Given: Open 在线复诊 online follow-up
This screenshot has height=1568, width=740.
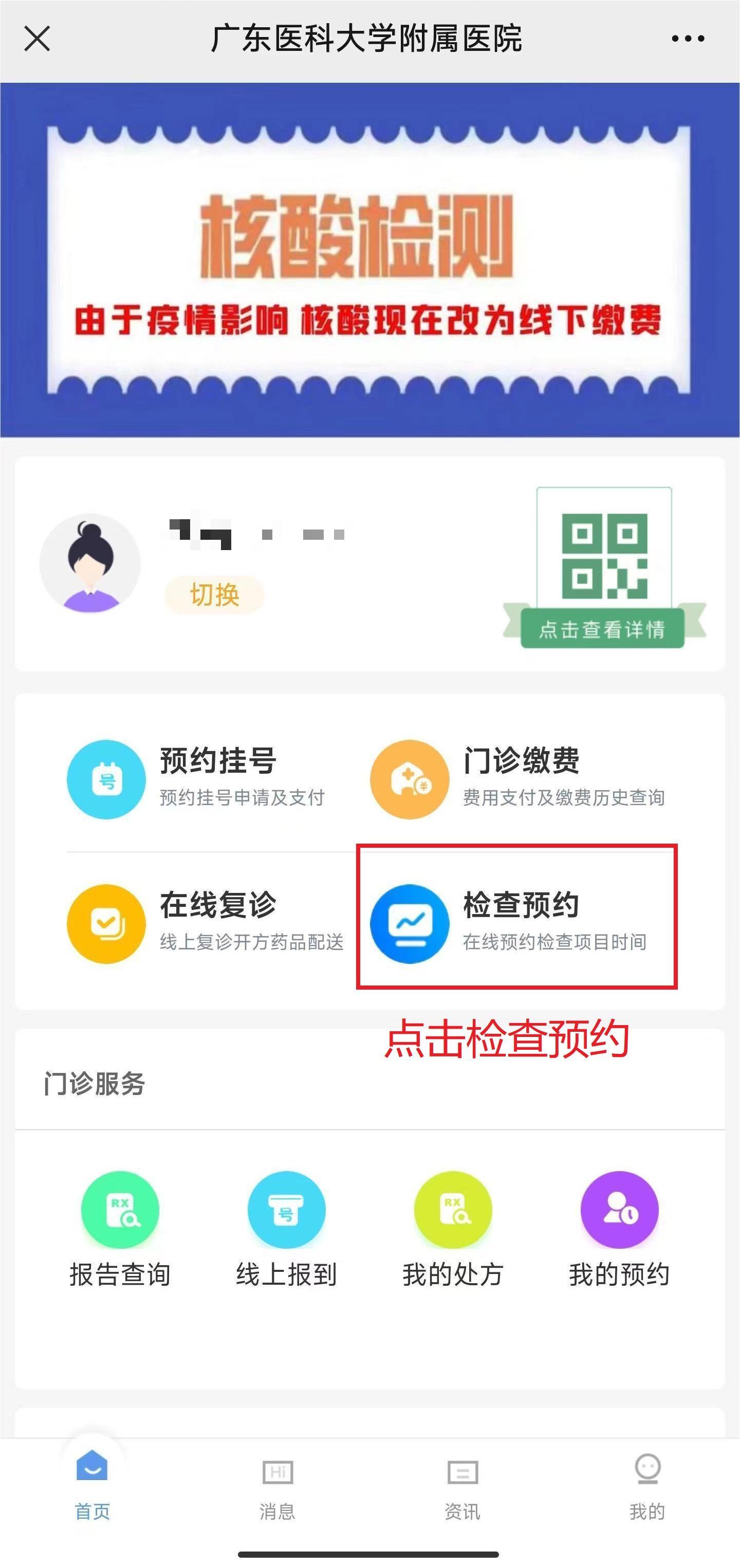Looking at the screenshot, I should click(x=204, y=923).
